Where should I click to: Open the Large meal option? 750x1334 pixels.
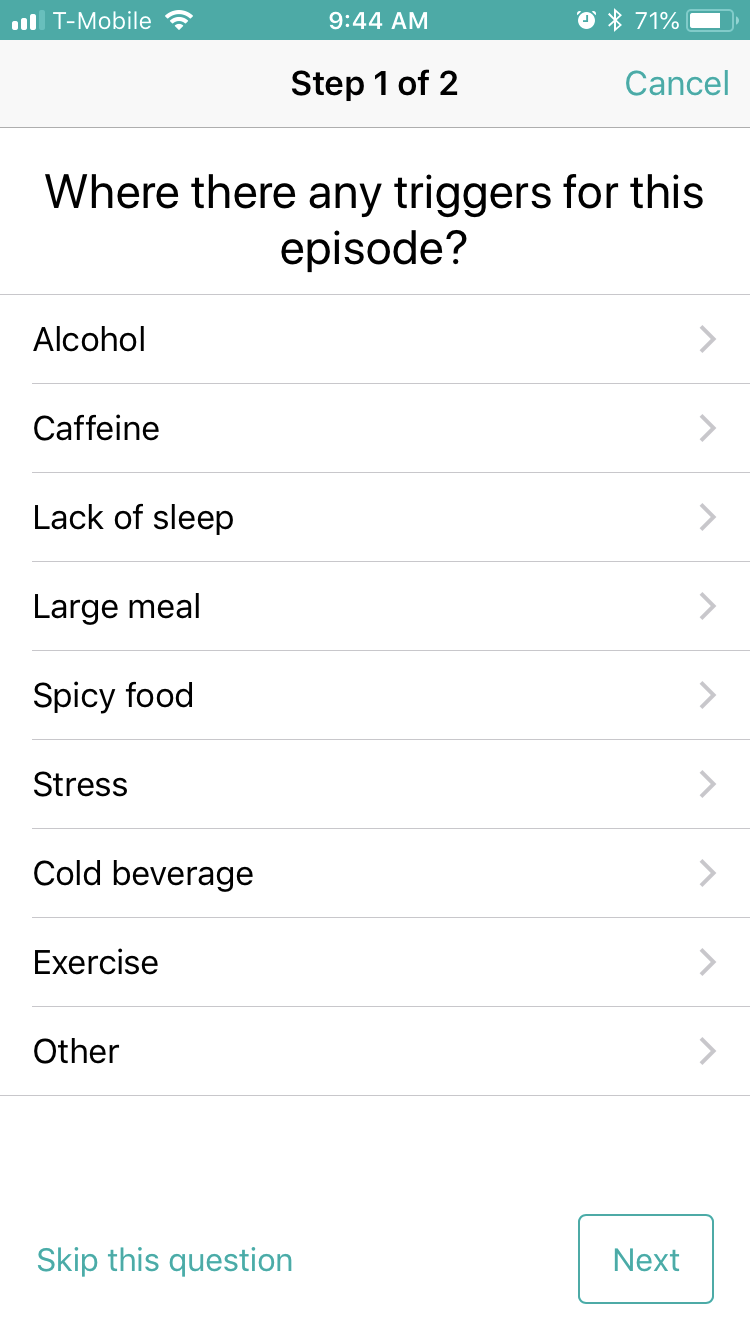pyautogui.click(x=375, y=607)
